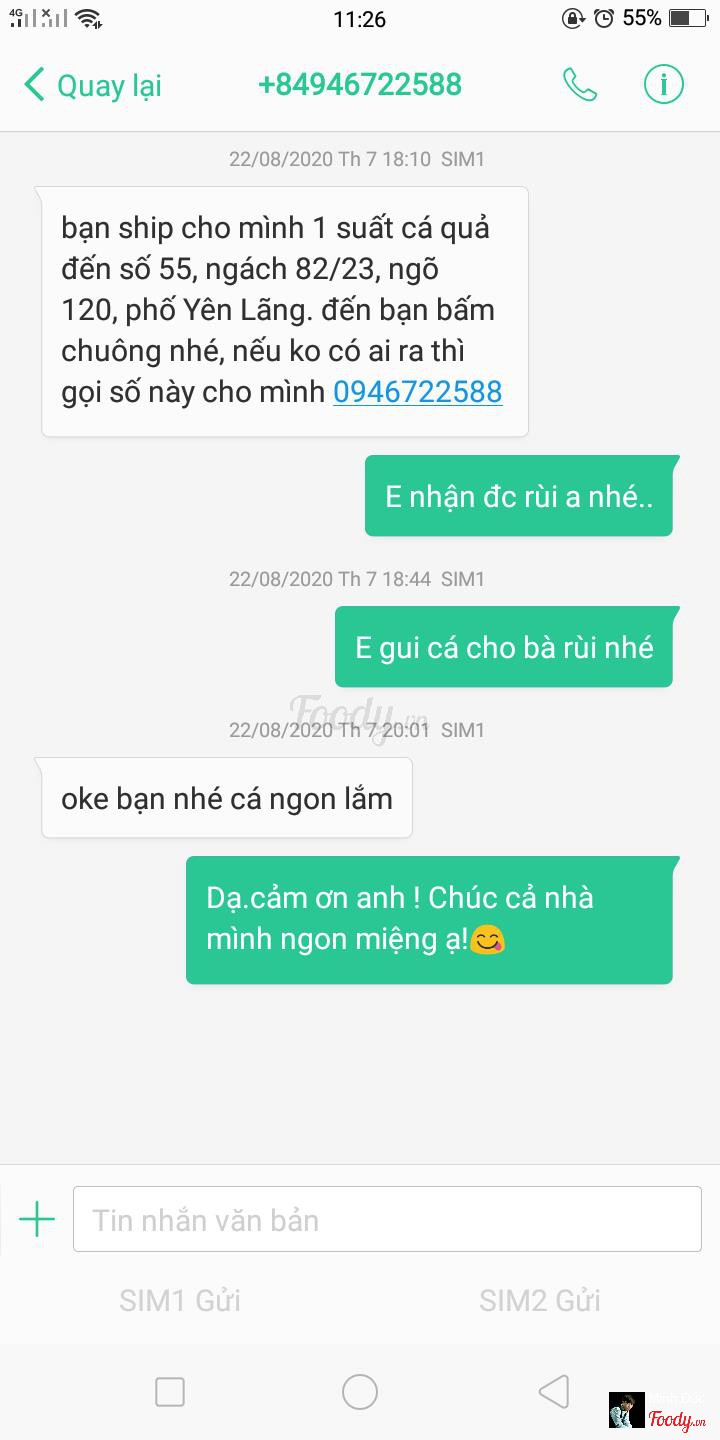
Task: Focus the Tin nhắn văn bản field
Action: click(387, 1219)
